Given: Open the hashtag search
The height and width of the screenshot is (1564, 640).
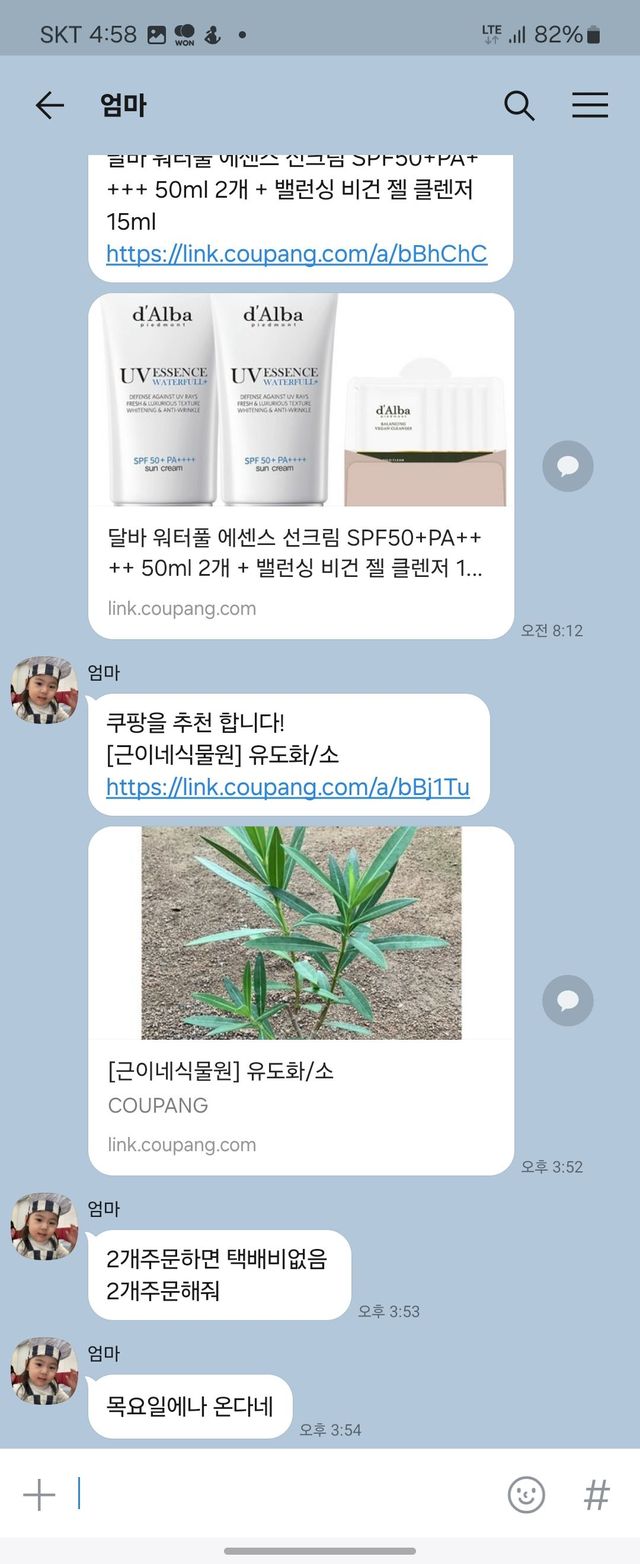Looking at the screenshot, I should coord(597,1495).
